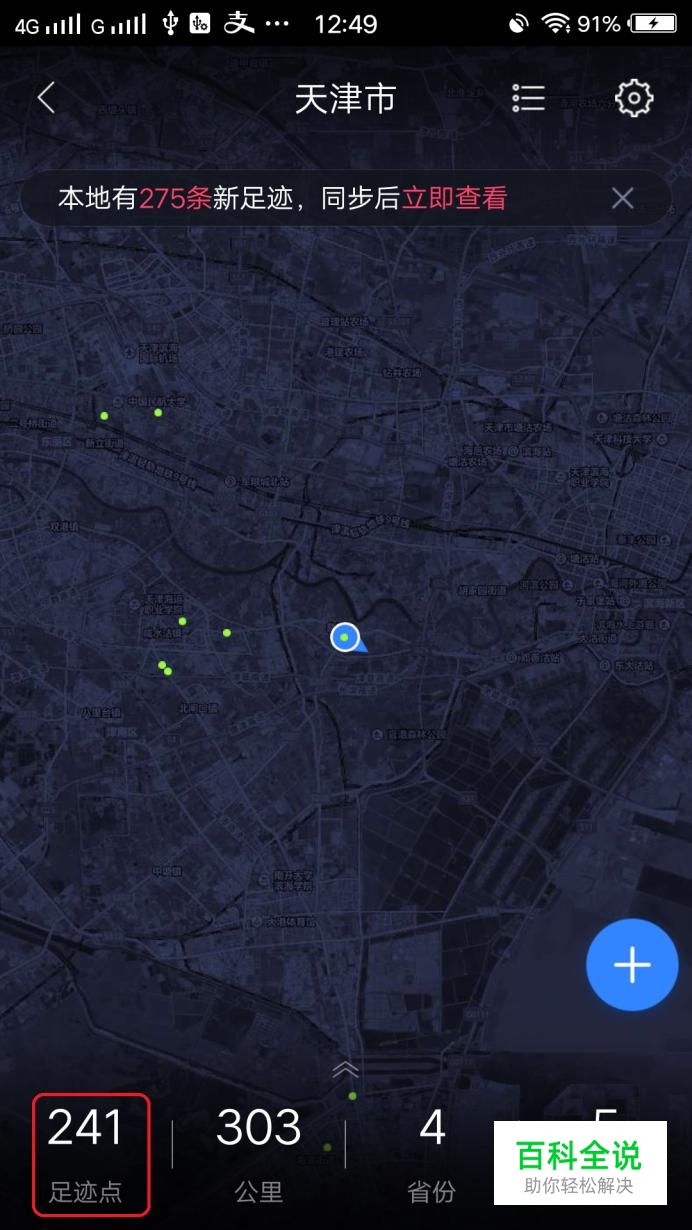This screenshot has height=1230, width=692.
Task: Open the 303 公里 stat
Action: [259, 1154]
